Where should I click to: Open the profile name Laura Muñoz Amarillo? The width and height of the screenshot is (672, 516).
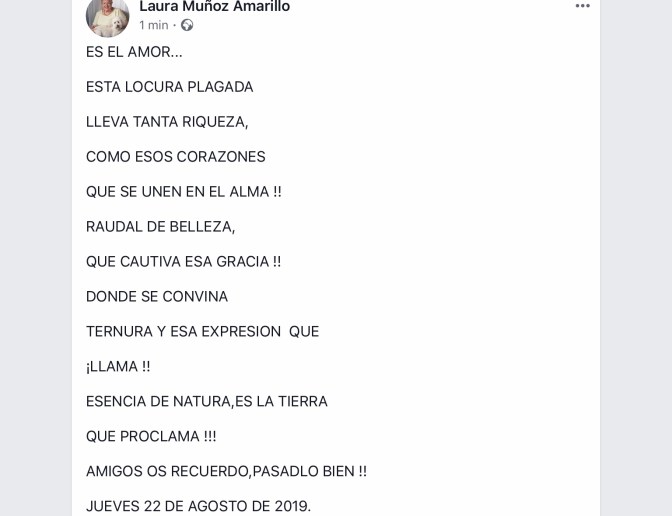click(x=214, y=7)
